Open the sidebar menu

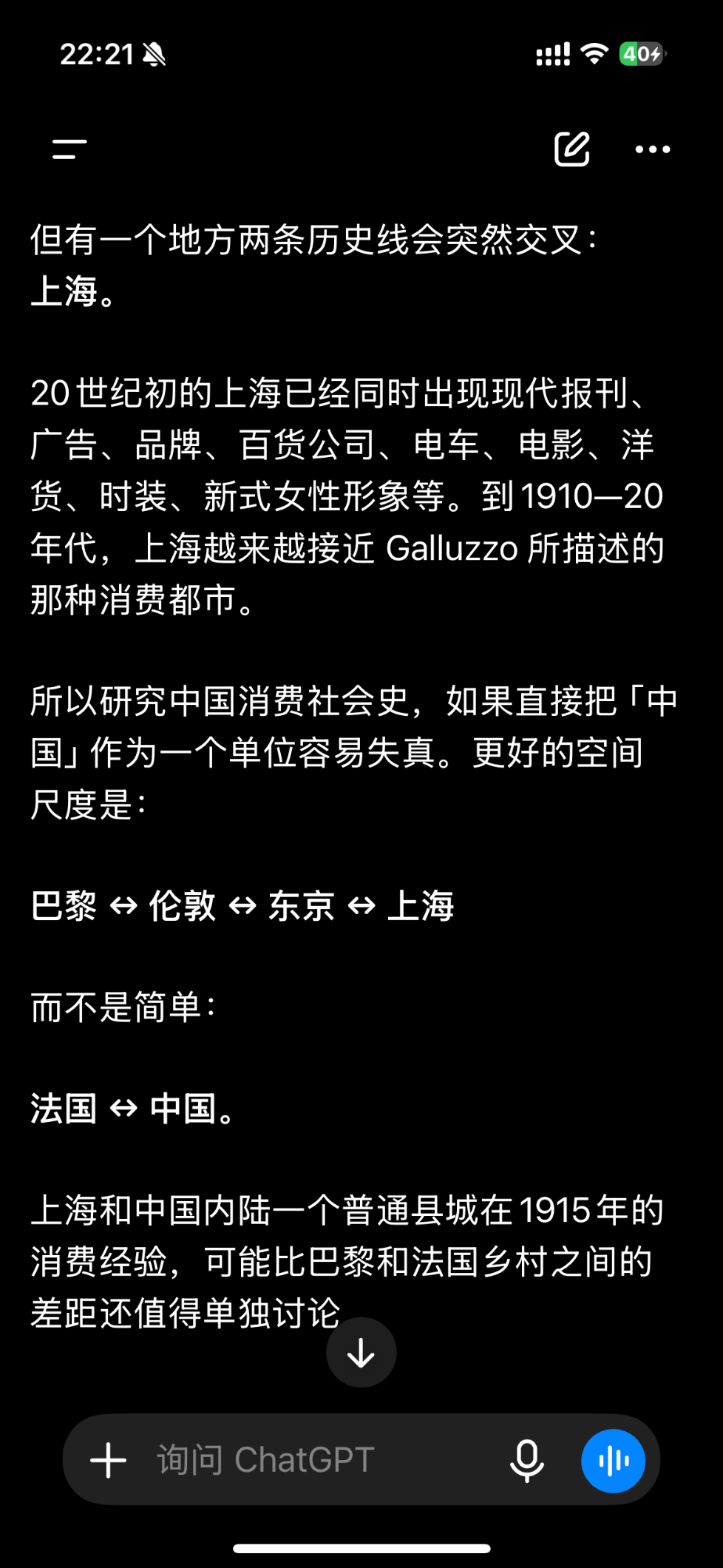click(69, 149)
